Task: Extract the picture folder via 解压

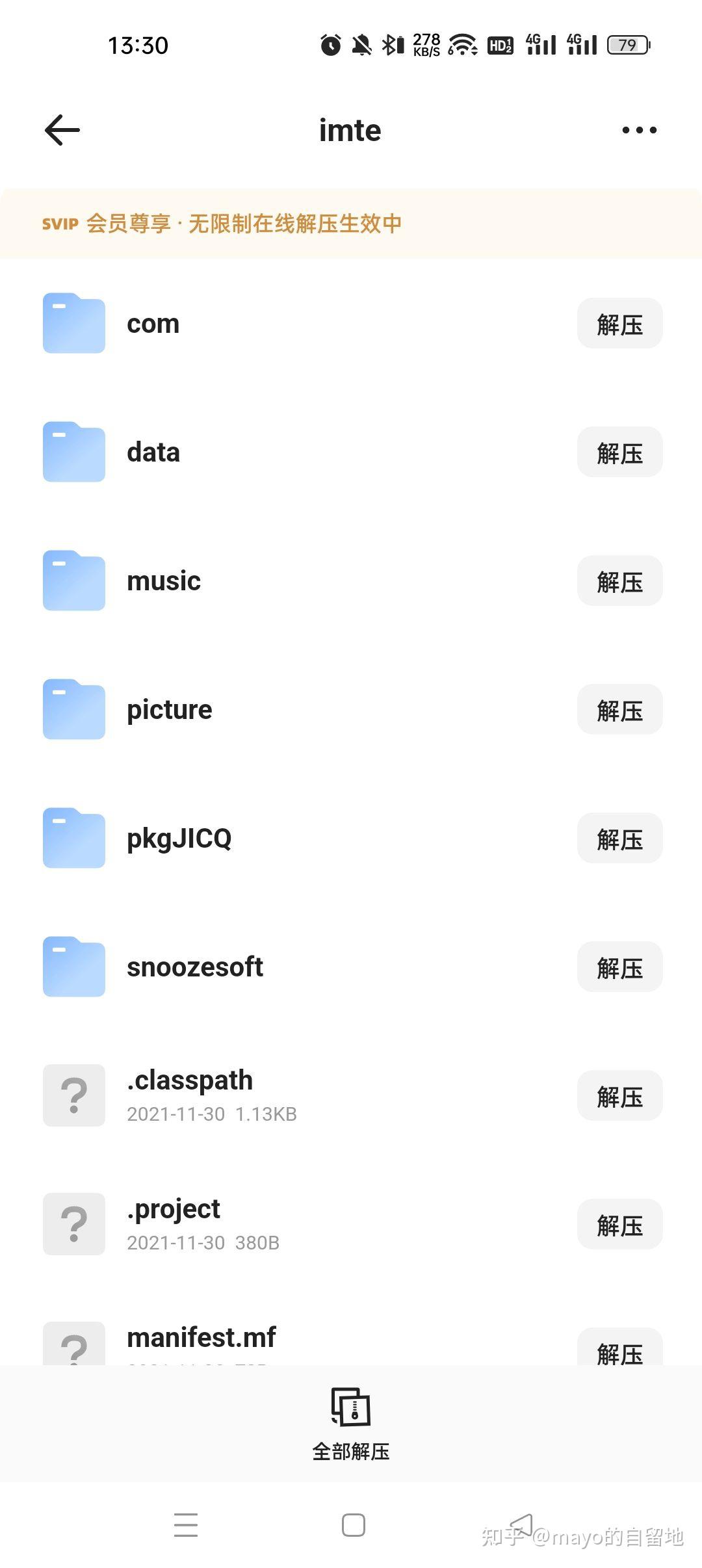Action: pyautogui.click(x=619, y=710)
